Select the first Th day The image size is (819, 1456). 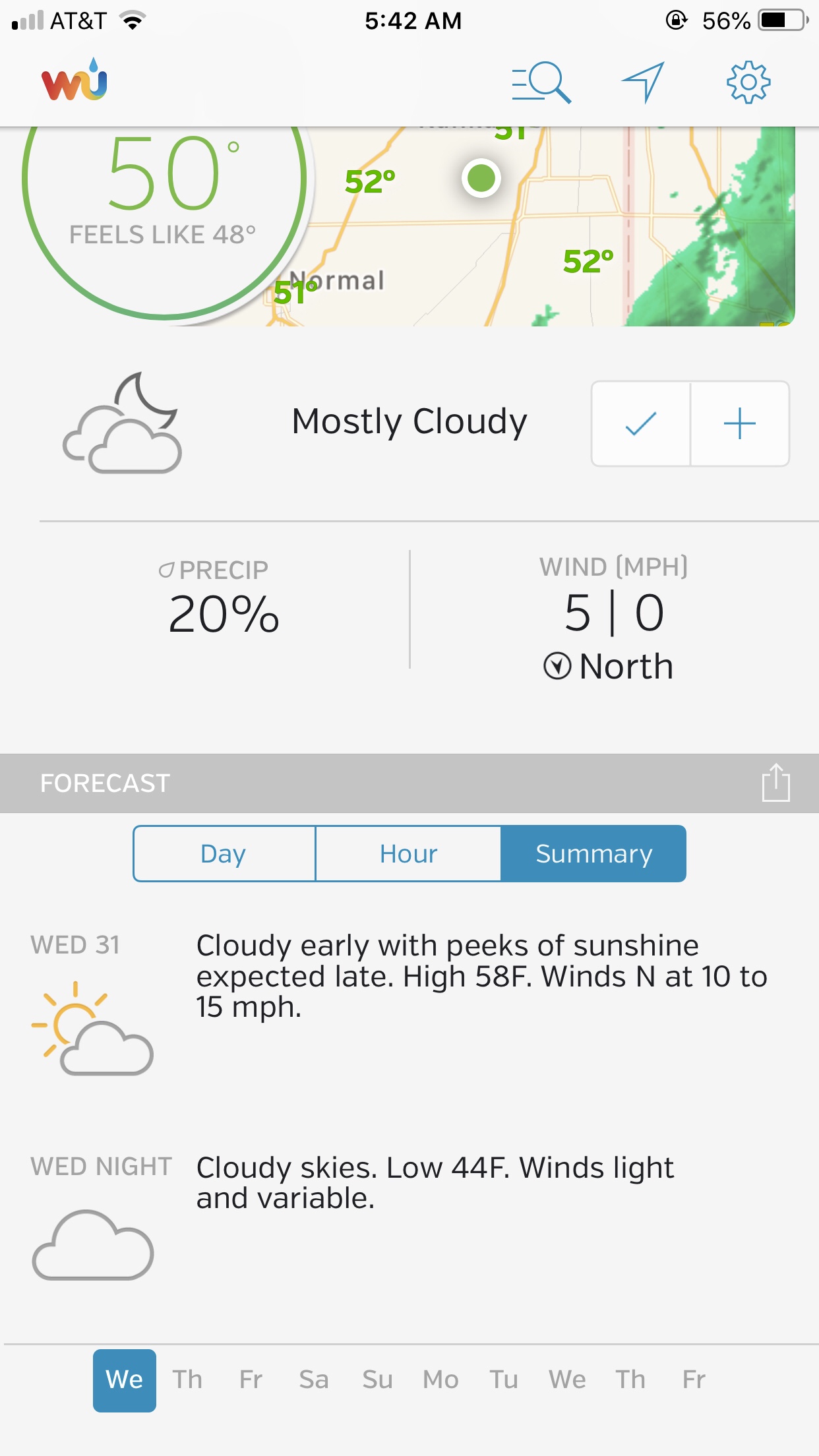(x=187, y=1380)
